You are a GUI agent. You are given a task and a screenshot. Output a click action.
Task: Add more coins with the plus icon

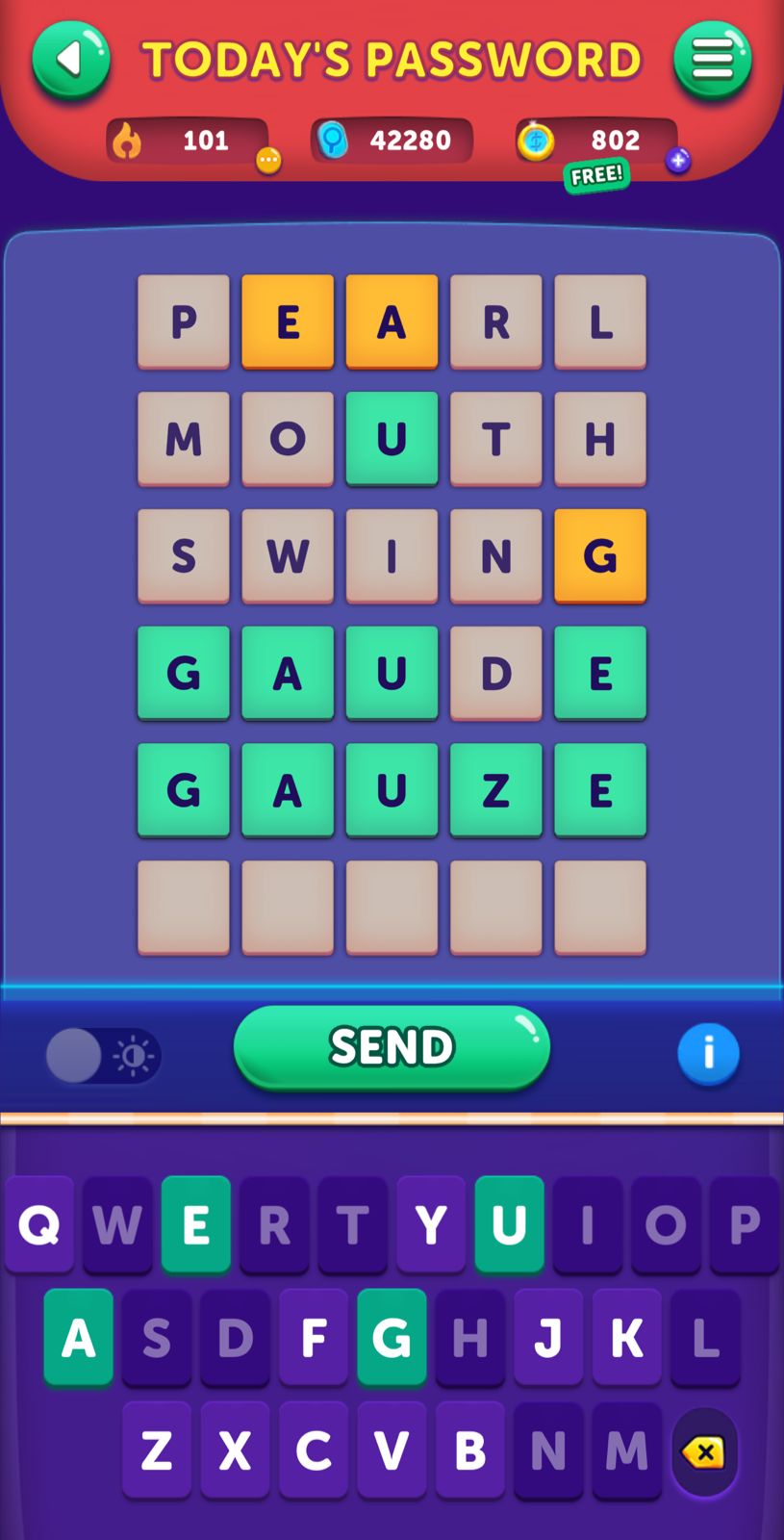678,161
